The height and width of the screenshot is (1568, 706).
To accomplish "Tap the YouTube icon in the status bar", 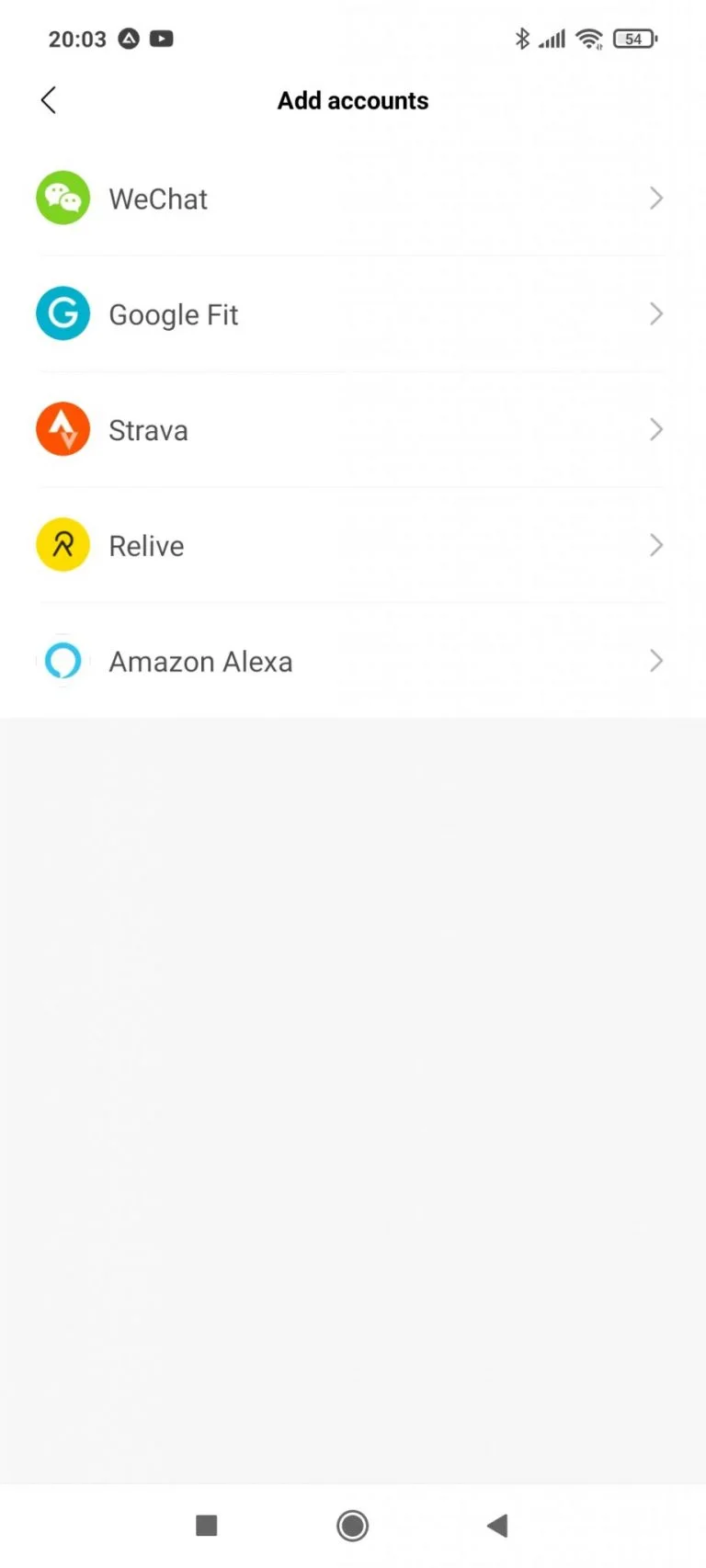I will pyautogui.click(x=161, y=39).
